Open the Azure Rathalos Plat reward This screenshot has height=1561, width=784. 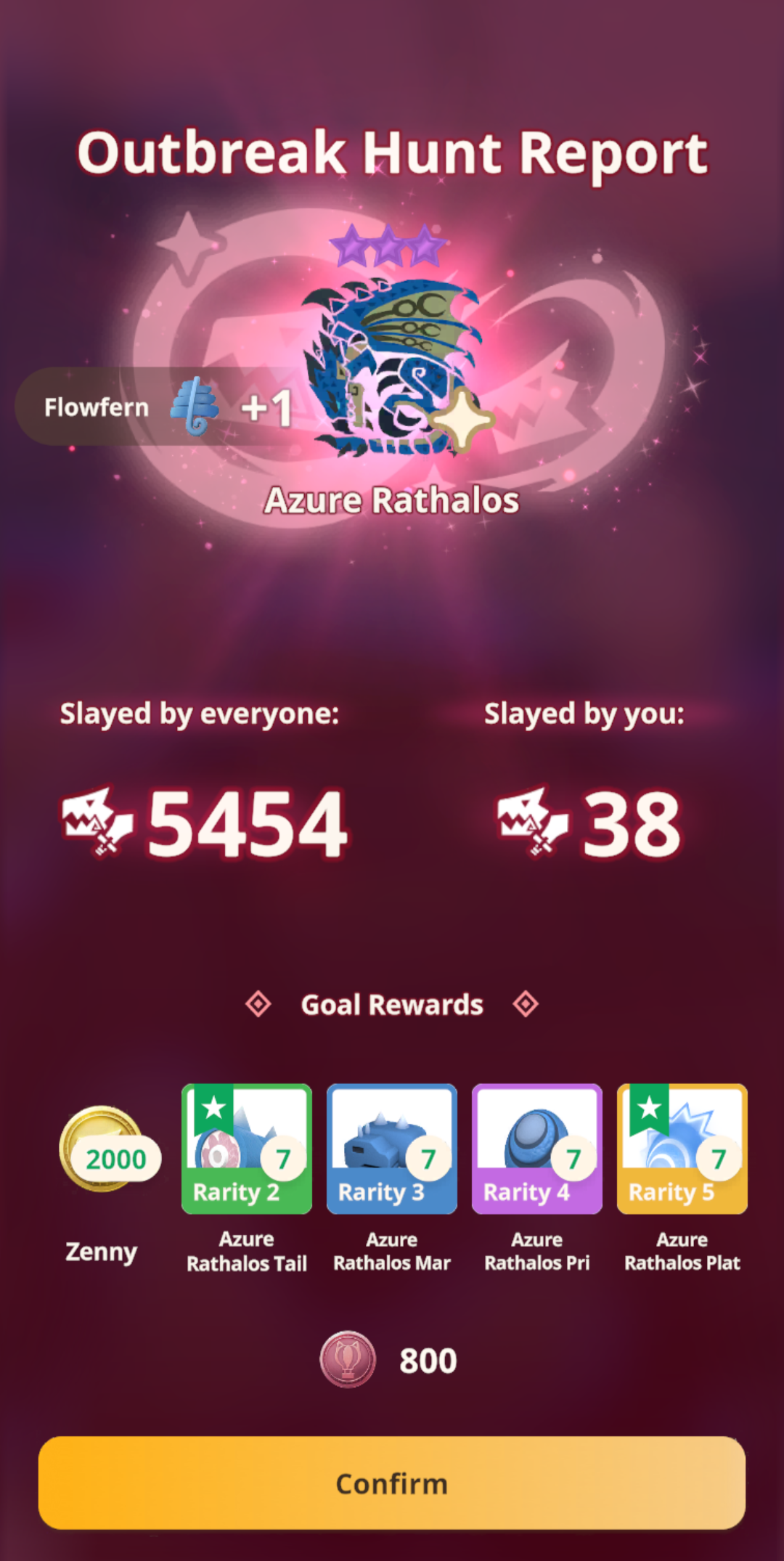[x=682, y=1149]
